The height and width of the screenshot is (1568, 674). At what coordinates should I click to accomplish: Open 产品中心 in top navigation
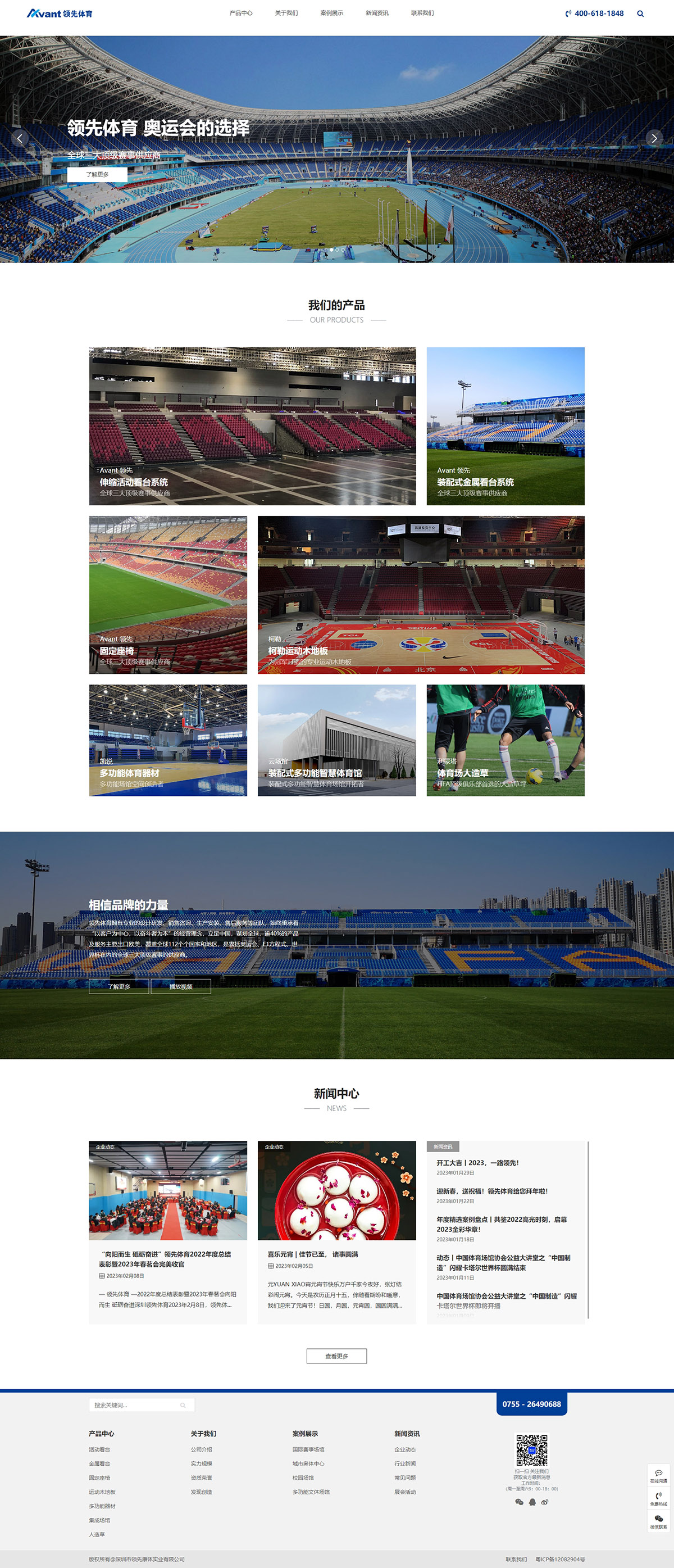[241, 13]
